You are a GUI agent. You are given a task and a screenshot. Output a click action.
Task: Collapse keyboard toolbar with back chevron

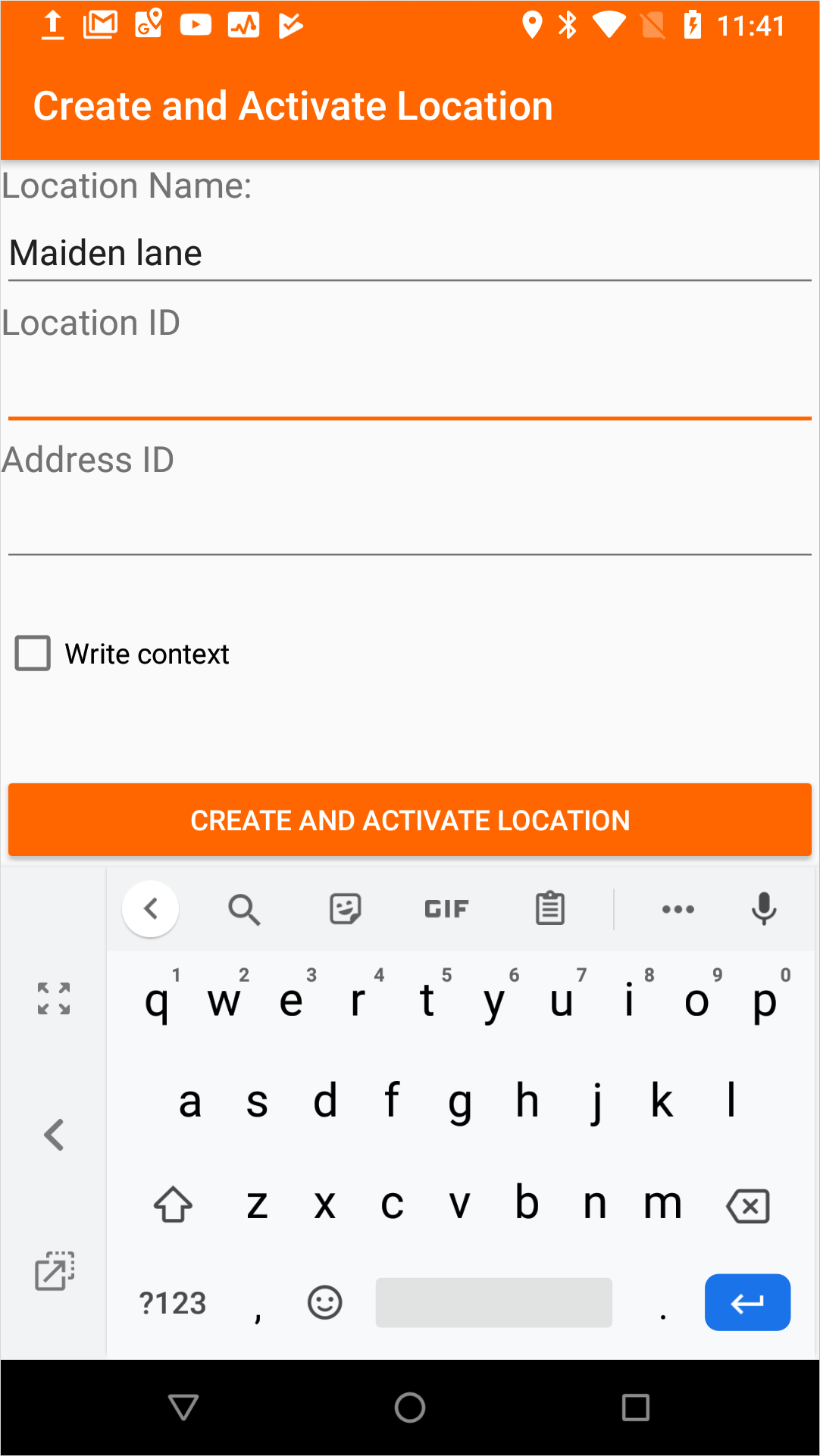(151, 908)
